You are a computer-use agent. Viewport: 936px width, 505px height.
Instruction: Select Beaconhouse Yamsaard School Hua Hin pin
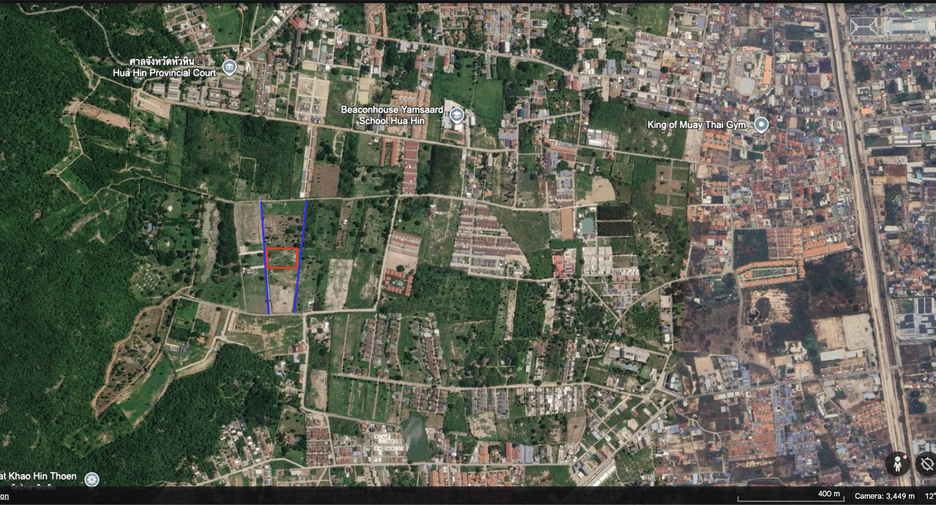[457, 115]
